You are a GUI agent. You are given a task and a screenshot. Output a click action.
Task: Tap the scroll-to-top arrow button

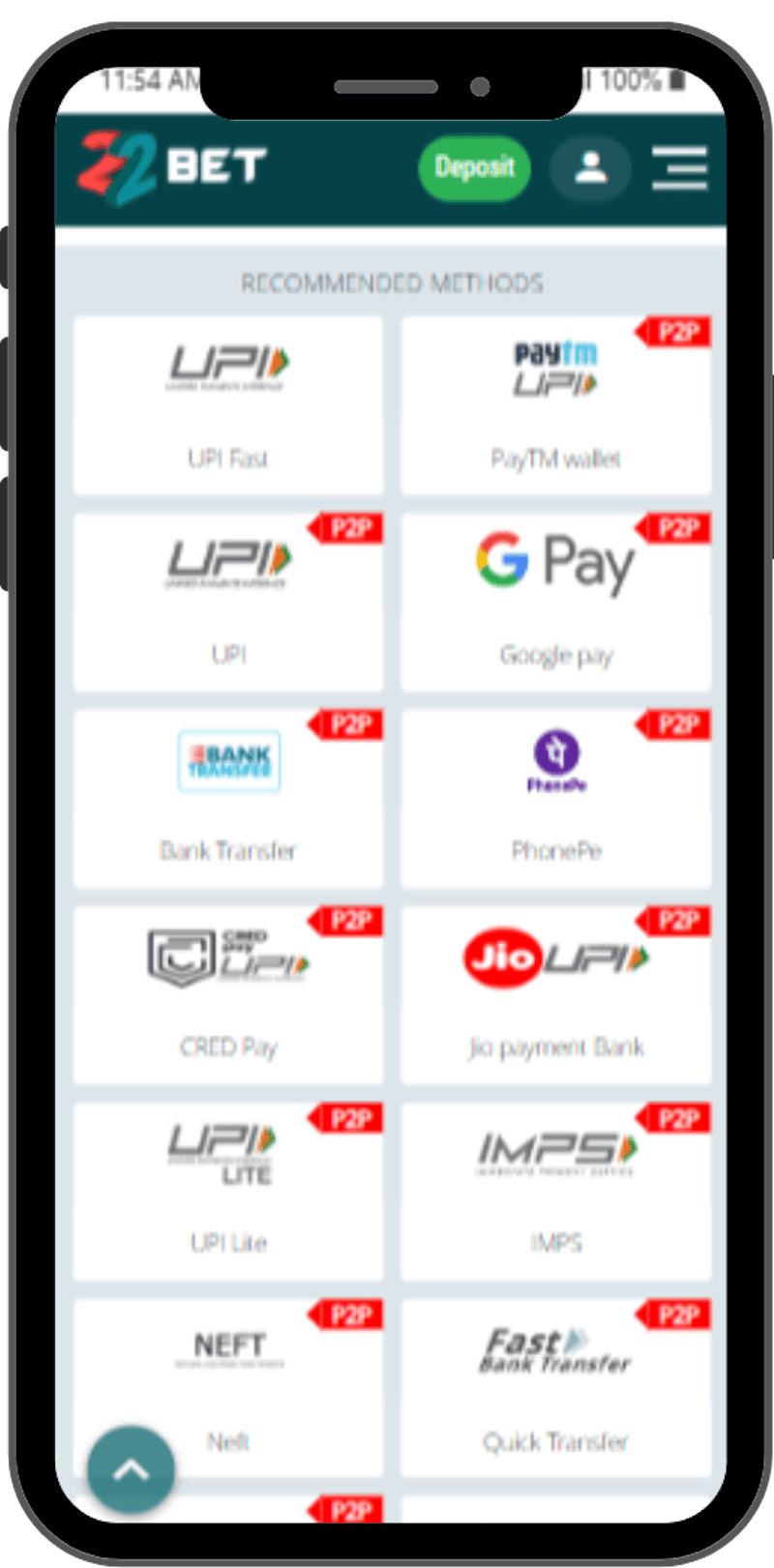click(132, 1469)
